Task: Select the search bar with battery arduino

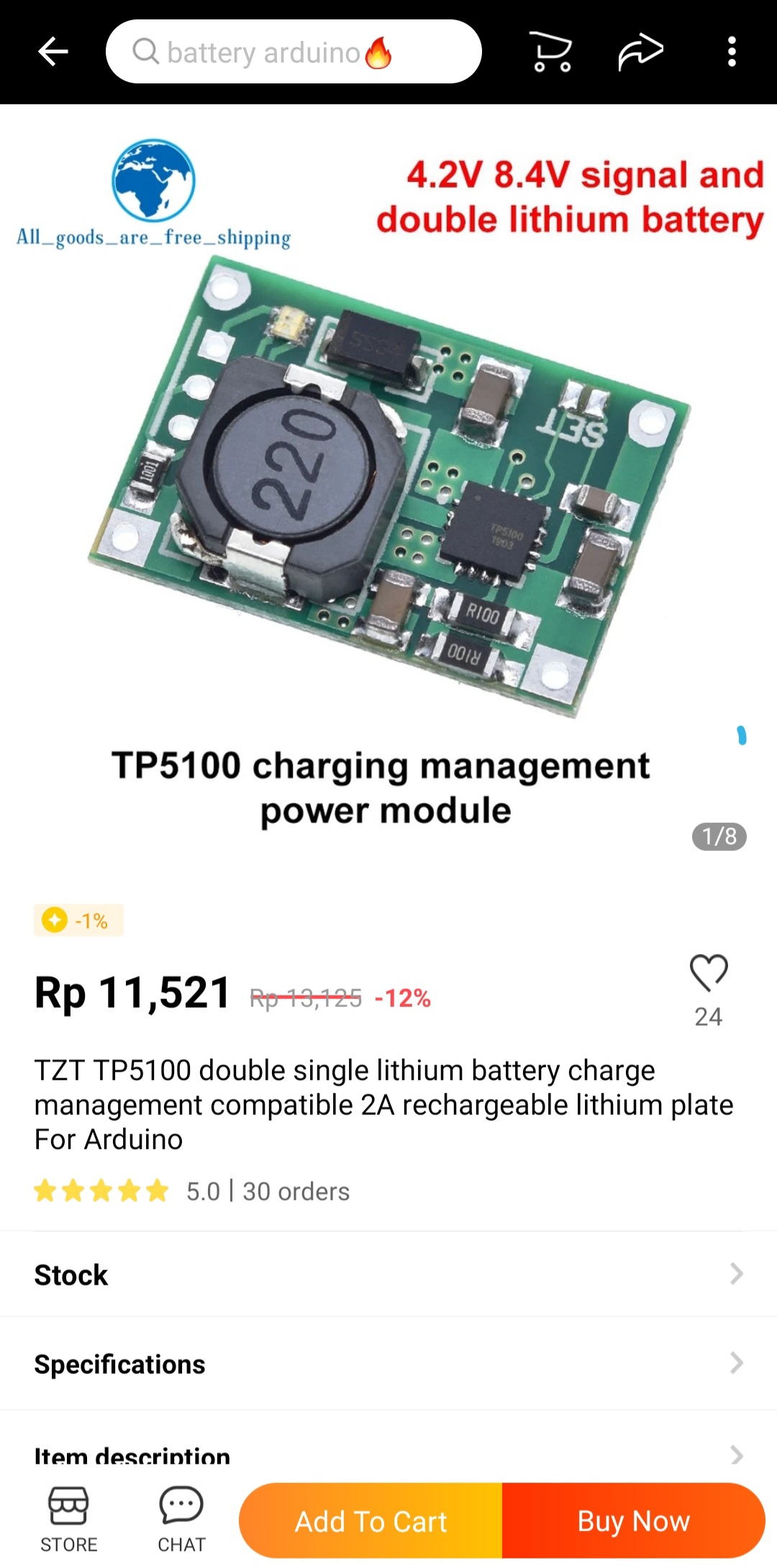Action: [x=295, y=50]
